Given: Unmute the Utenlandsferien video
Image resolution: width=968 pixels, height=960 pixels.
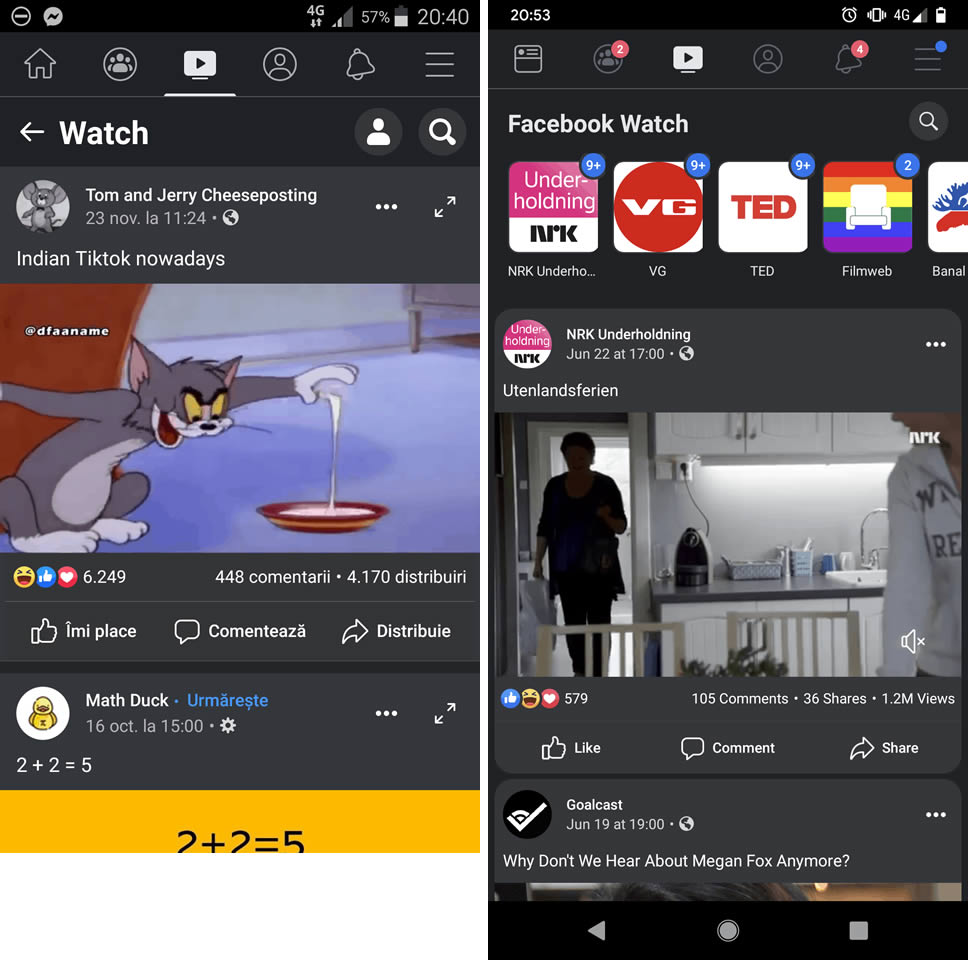Looking at the screenshot, I should pyautogui.click(x=912, y=641).
